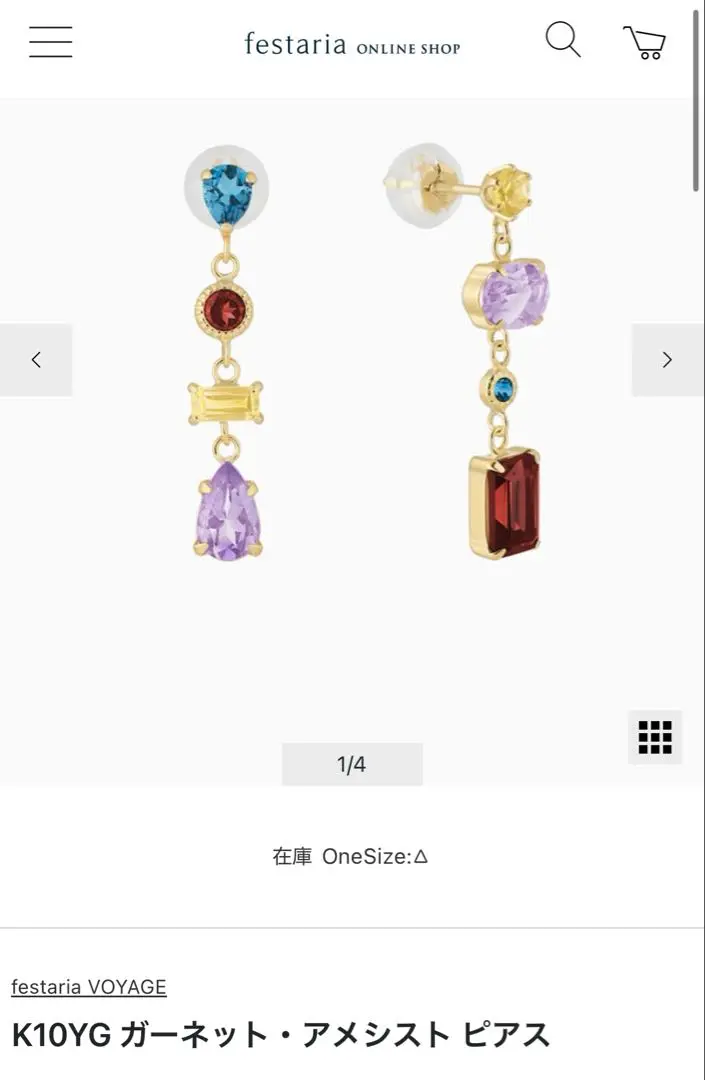705x1080 pixels.
Task: Open the search magnifier
Action: [563, 40]
